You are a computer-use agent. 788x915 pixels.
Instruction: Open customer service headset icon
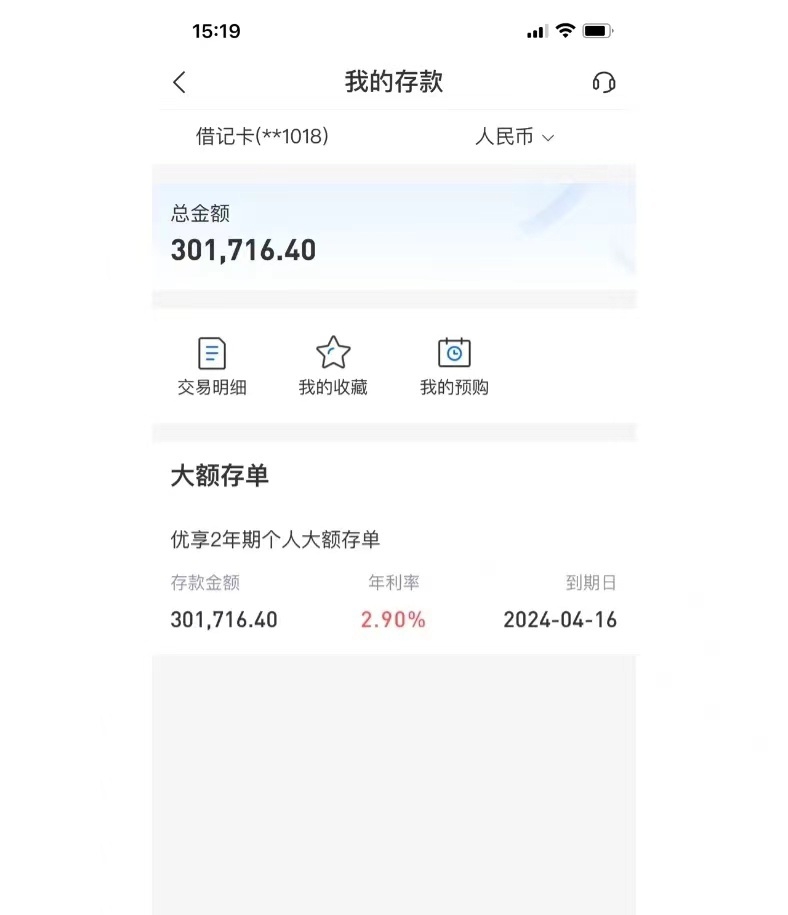603,82
